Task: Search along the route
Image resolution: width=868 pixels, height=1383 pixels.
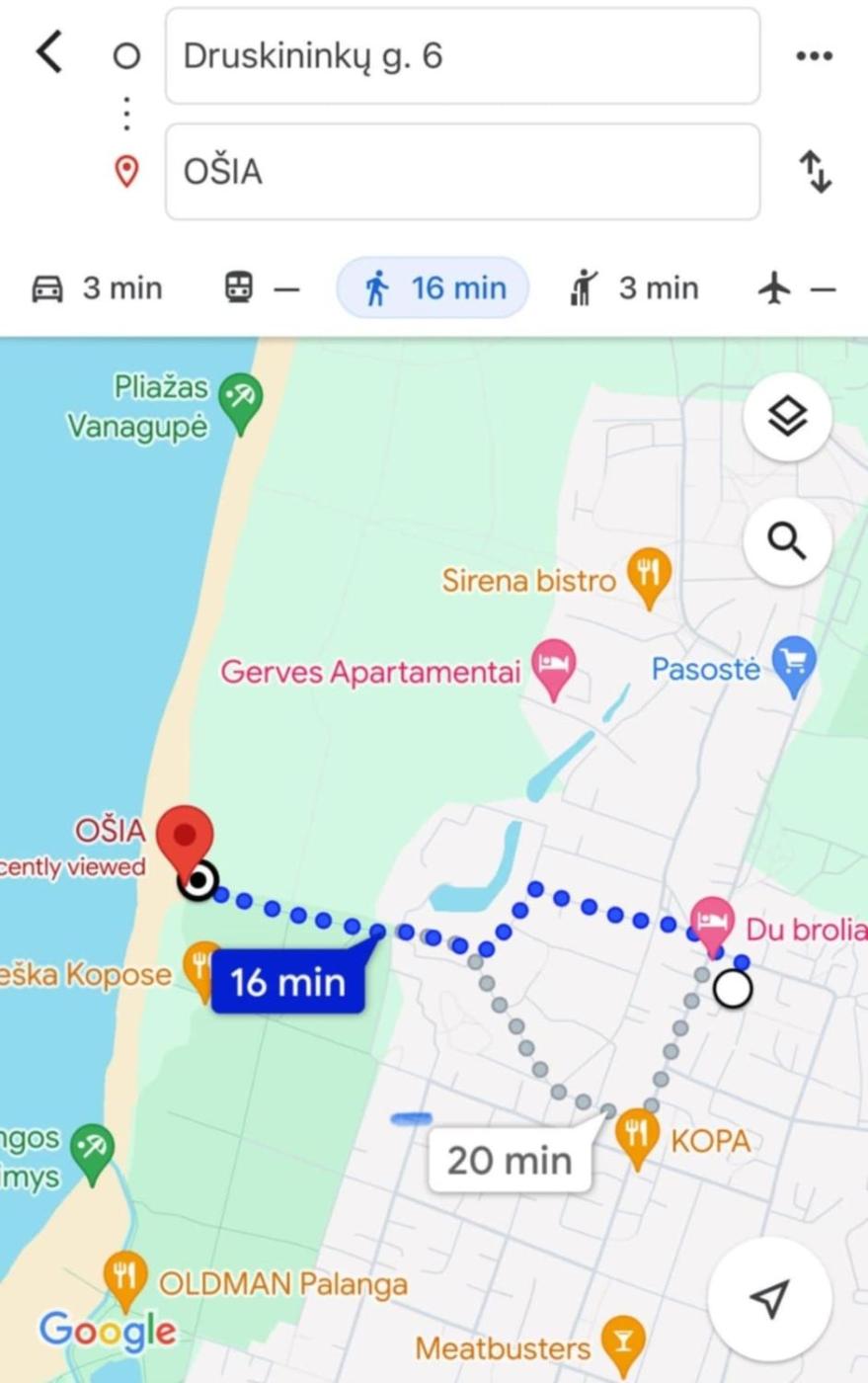Action: tap(787, 541)
